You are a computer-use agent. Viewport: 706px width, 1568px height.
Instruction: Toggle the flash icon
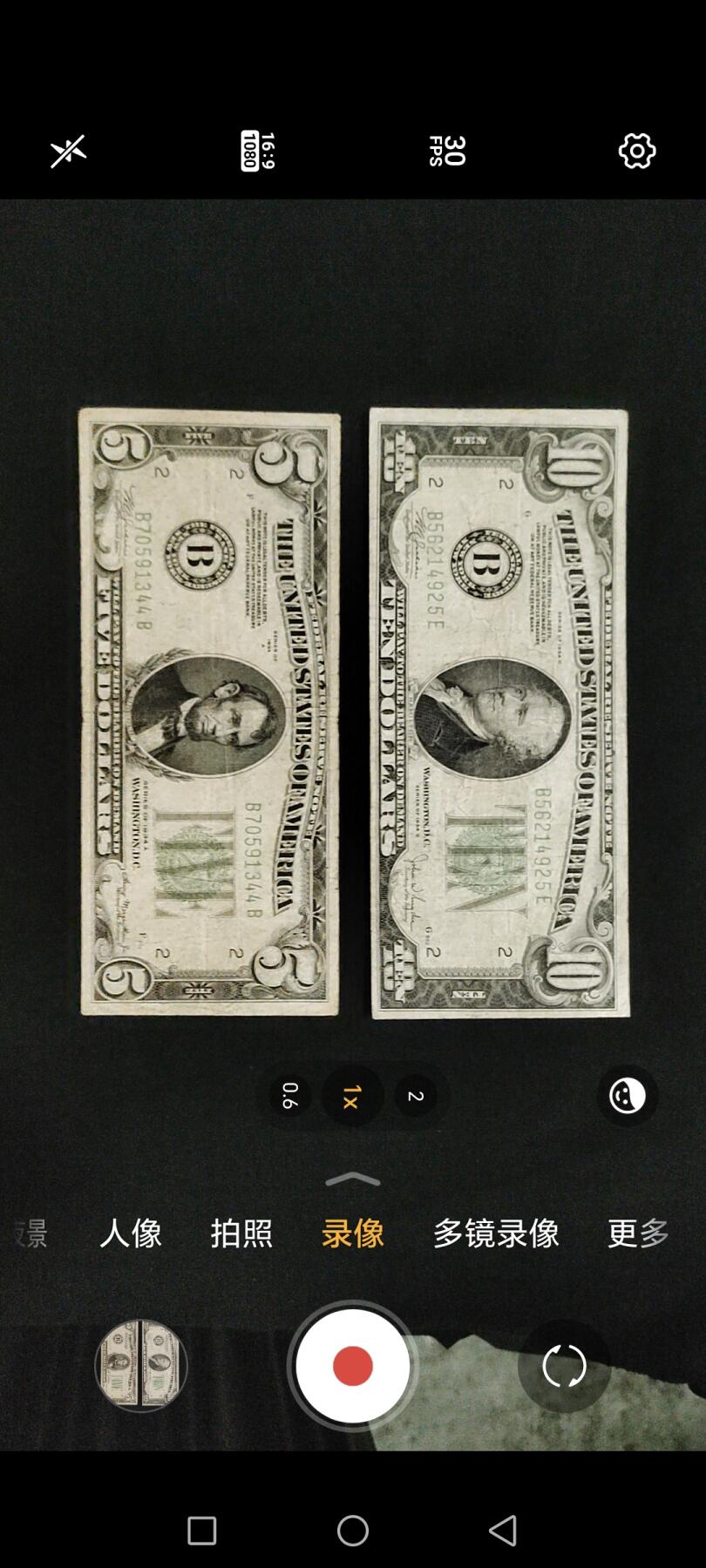68,152
